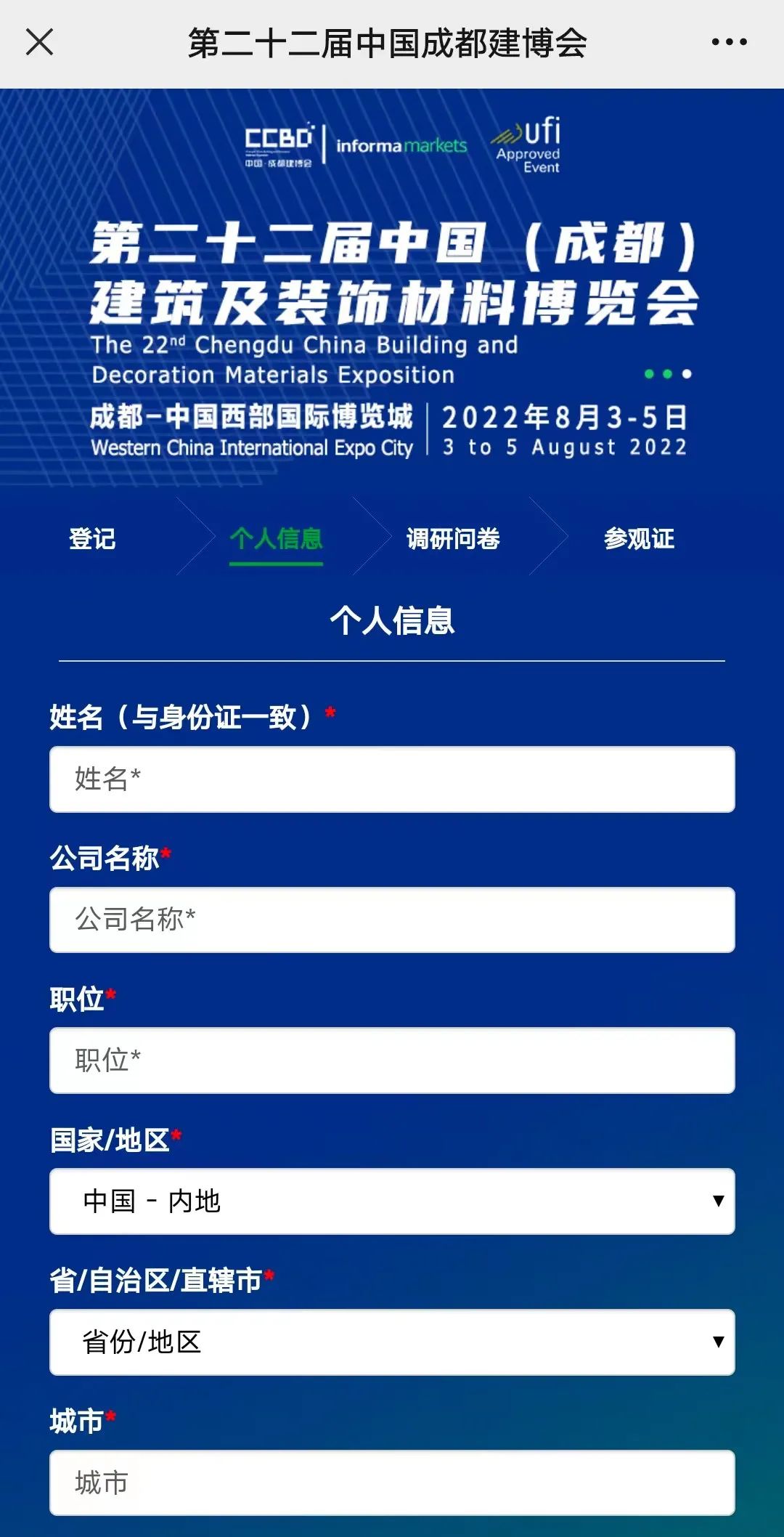Open the three-dot overflow menu
784x1537 pixels.
coord(729,42)
